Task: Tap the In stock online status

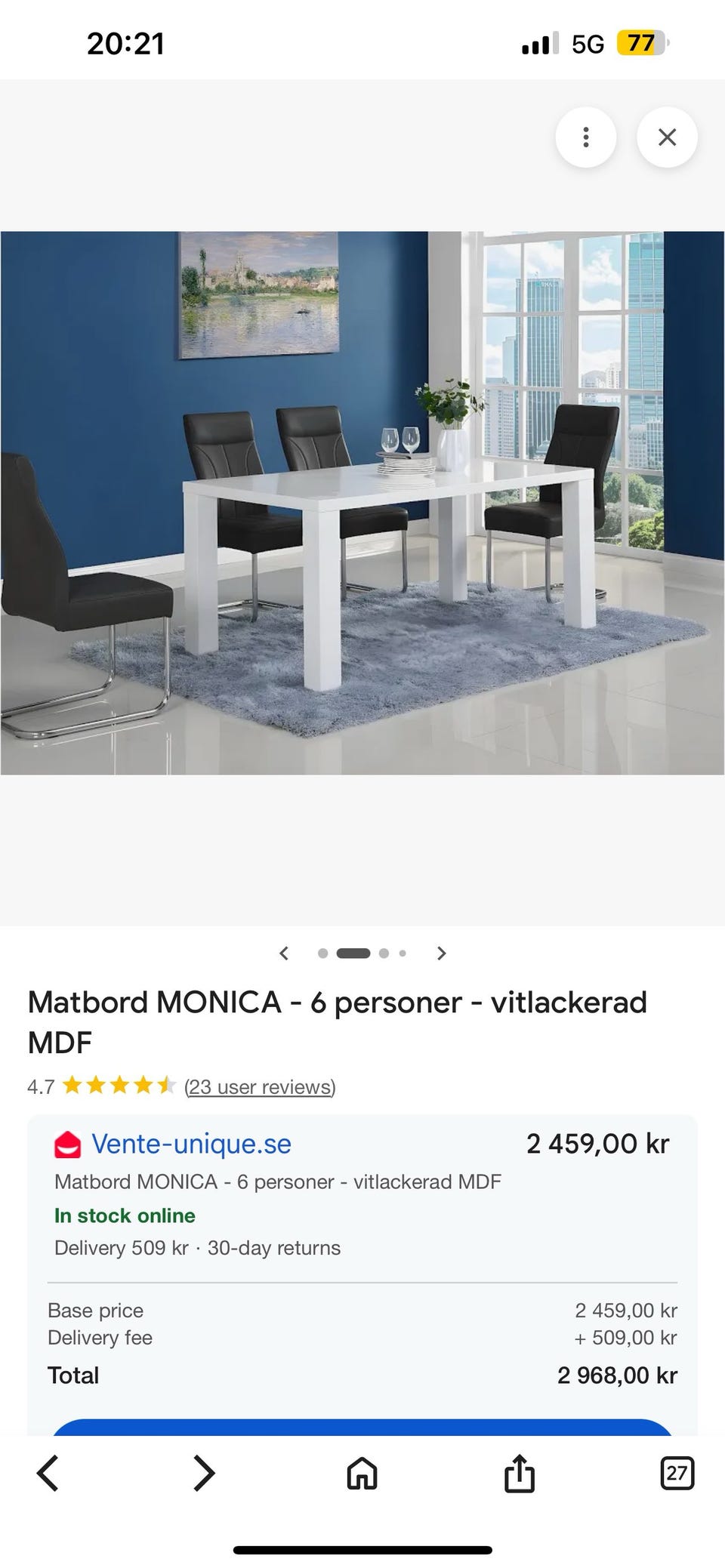Action: point(124,1215)
